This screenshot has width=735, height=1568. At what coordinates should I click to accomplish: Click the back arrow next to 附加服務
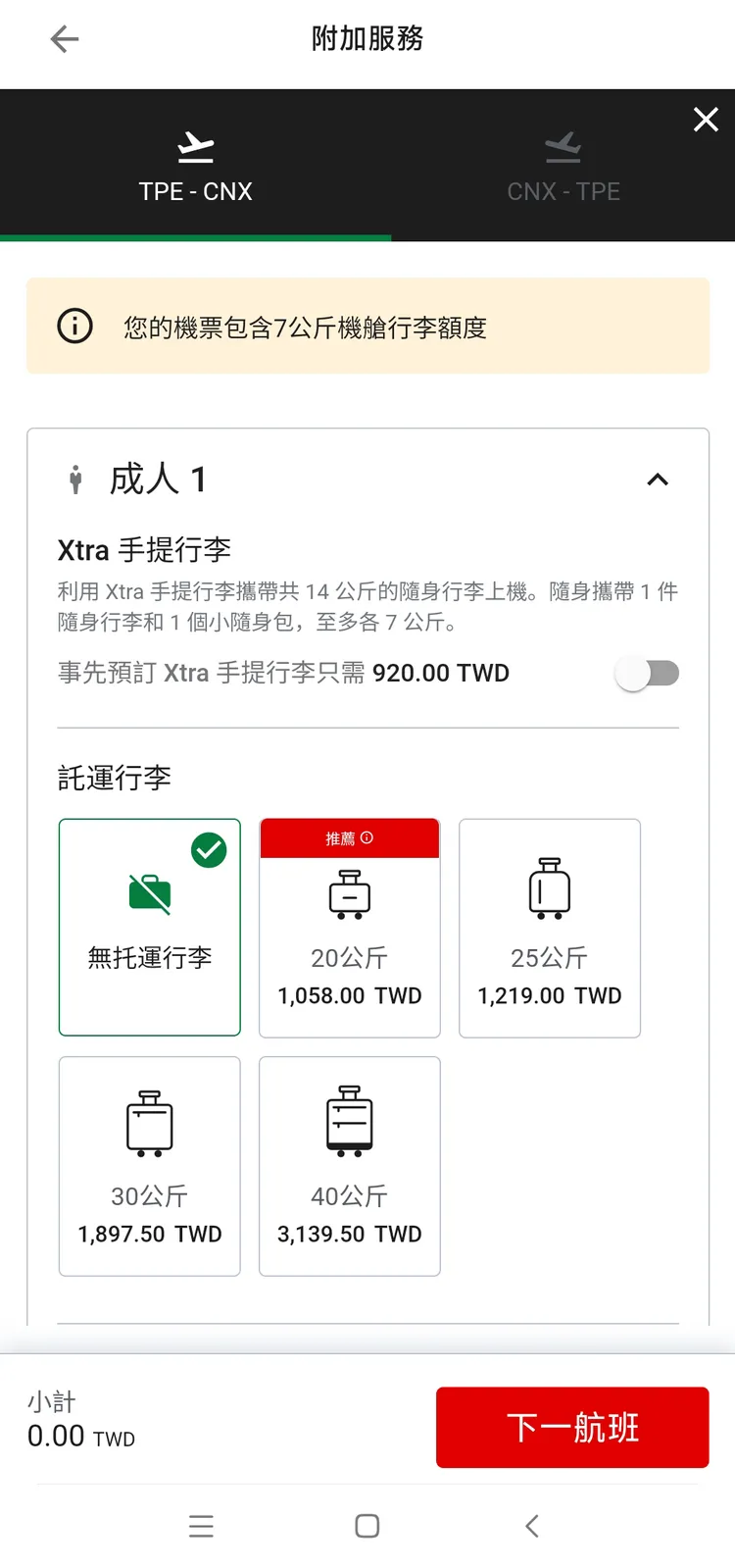point(64,39)
